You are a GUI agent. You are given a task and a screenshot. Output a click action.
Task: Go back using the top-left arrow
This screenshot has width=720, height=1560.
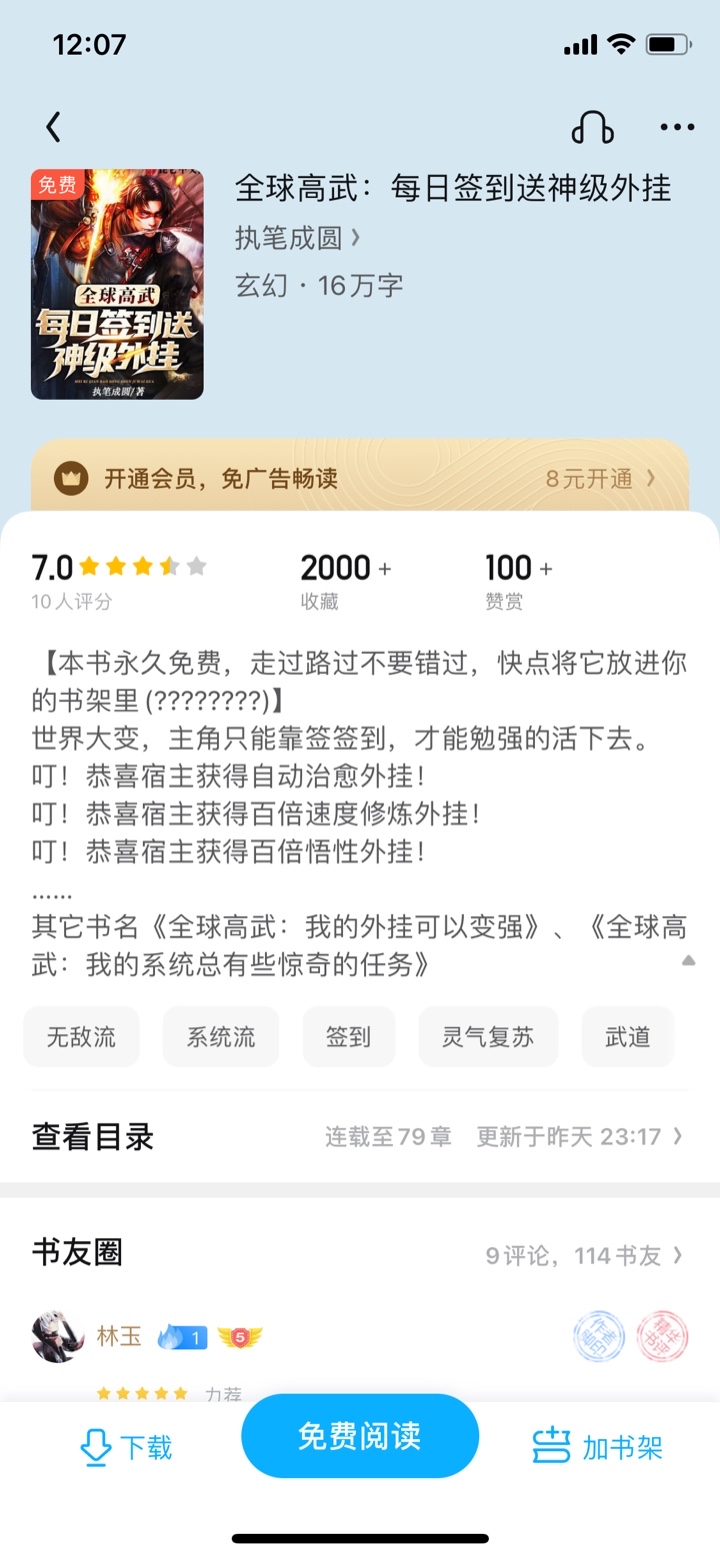pos(53,127)
